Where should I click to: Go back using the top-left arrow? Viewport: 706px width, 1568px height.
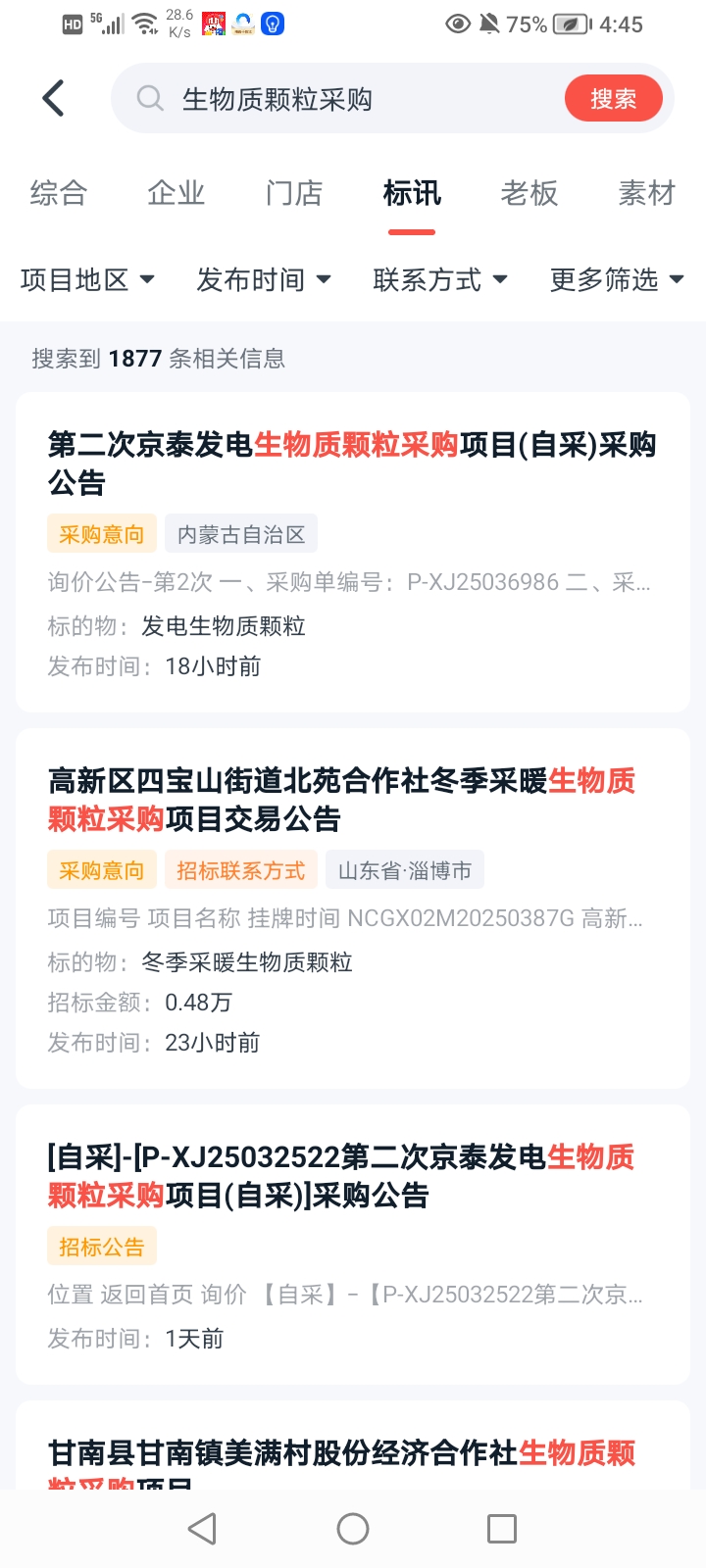pyautogui.click(x=54, y=98)
